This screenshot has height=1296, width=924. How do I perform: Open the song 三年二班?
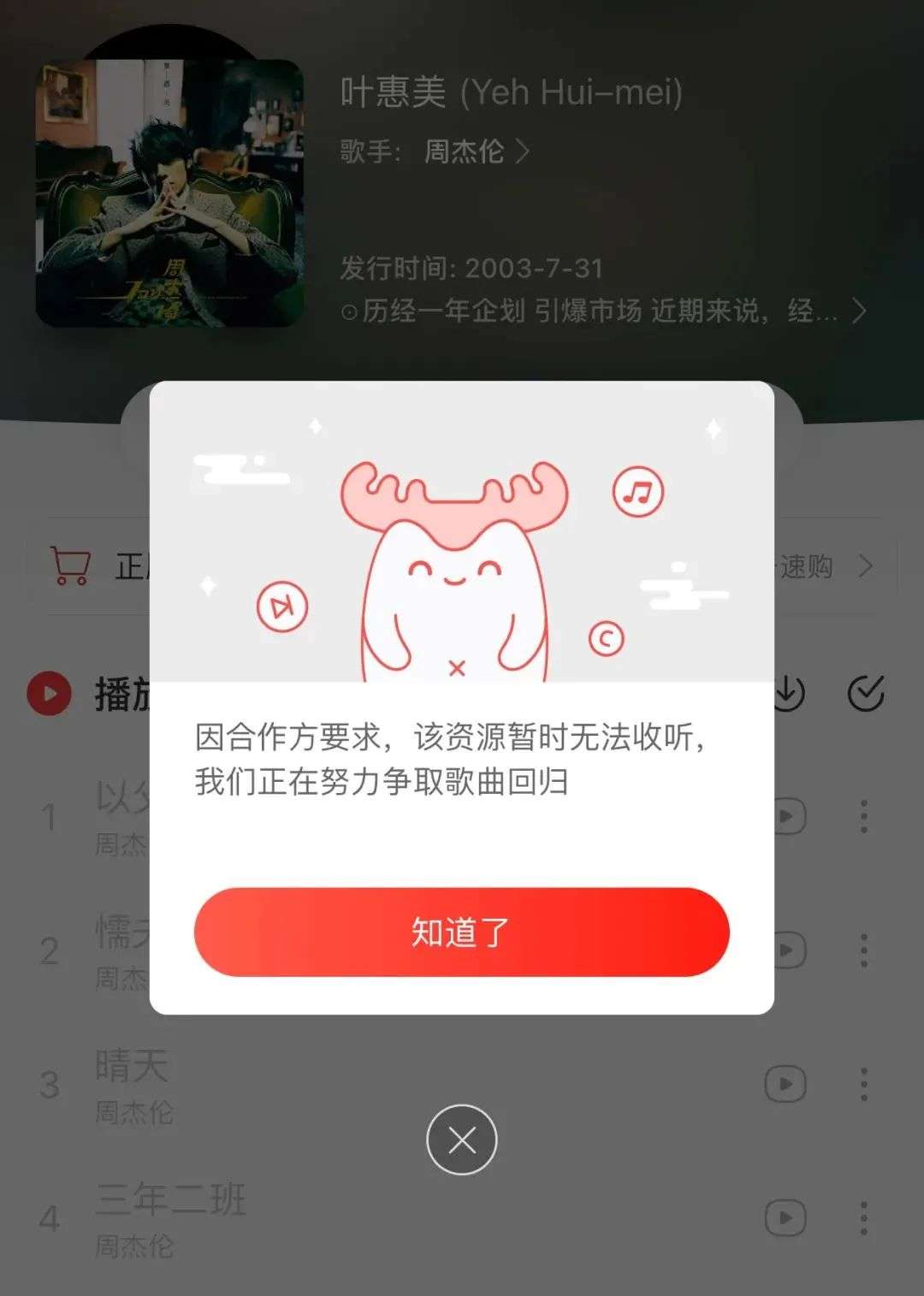click(170, 1199)
